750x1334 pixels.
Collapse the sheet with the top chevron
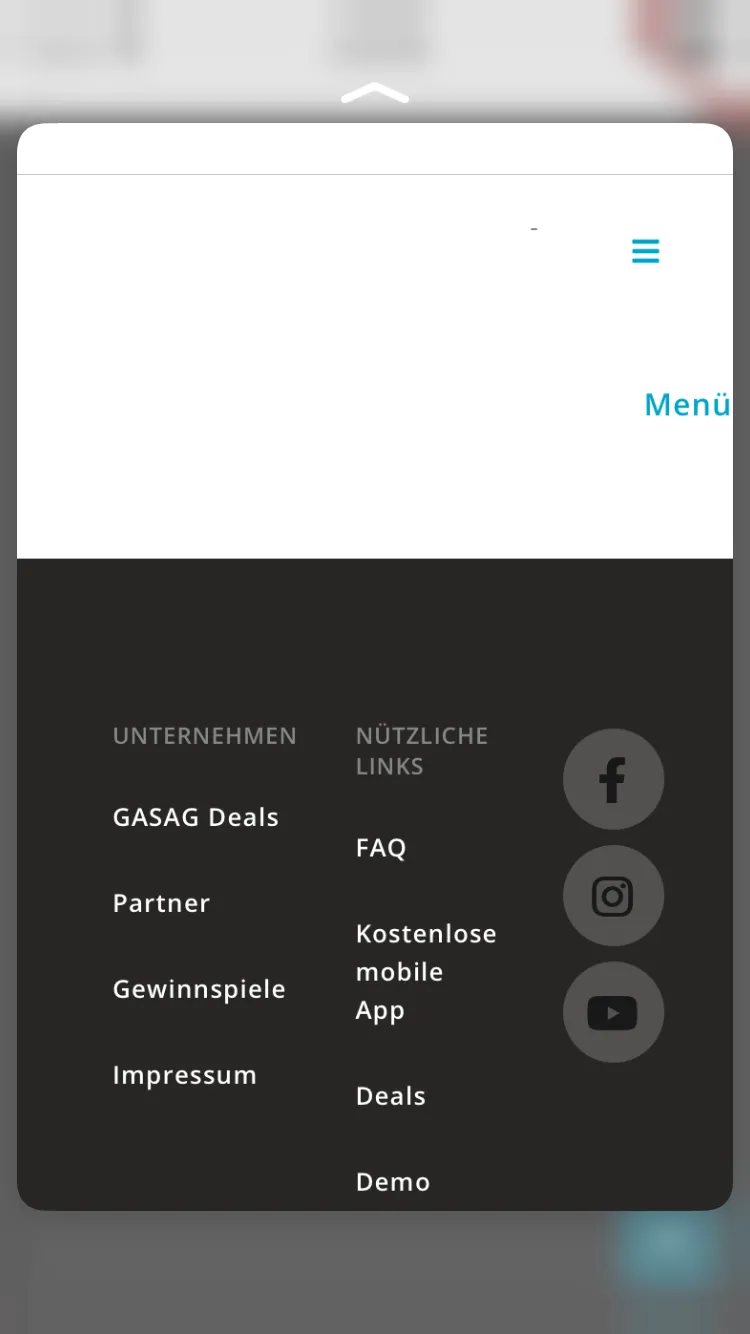click(x=375, y=94)
